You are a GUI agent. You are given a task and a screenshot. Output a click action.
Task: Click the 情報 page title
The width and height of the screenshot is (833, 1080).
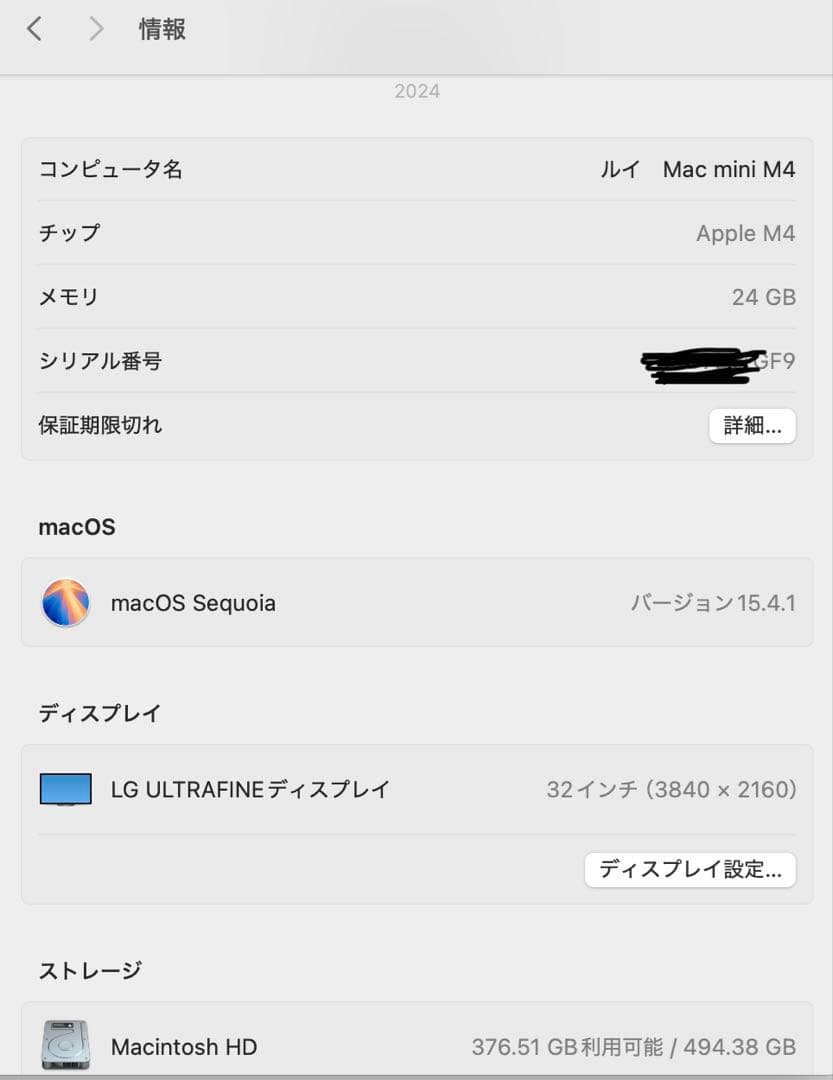(x=161, y=29)
